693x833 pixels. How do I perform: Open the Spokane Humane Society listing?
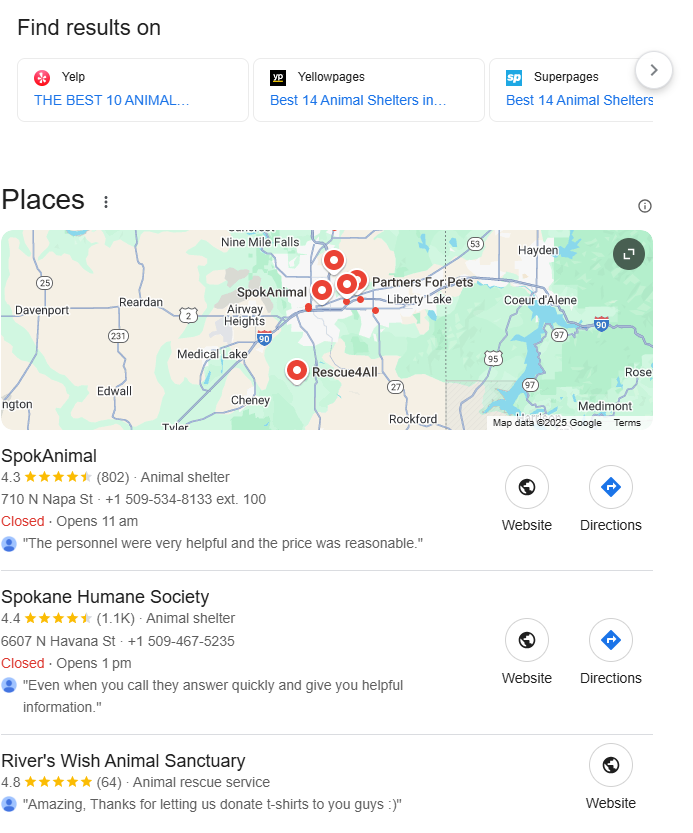tap(105, 597)
